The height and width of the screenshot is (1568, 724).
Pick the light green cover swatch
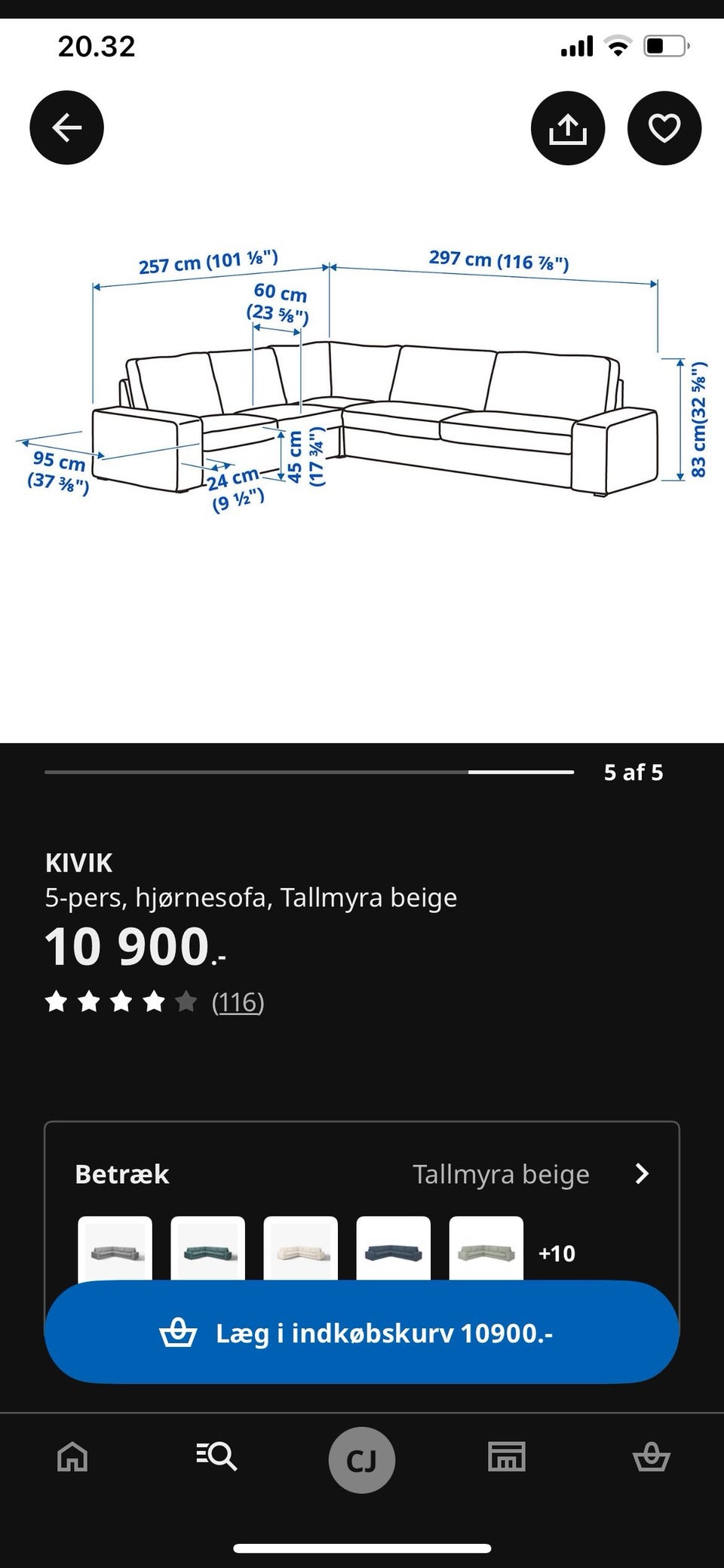(486, 1249)
